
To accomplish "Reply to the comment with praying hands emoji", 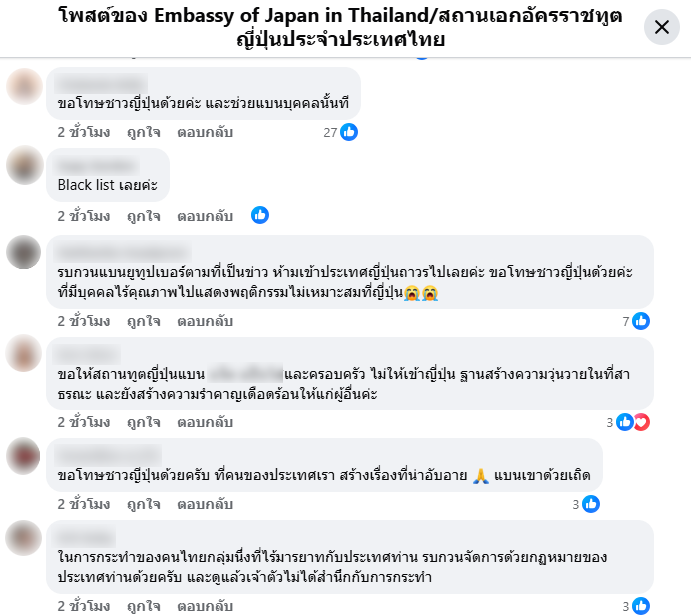I will tap(205, 504).
